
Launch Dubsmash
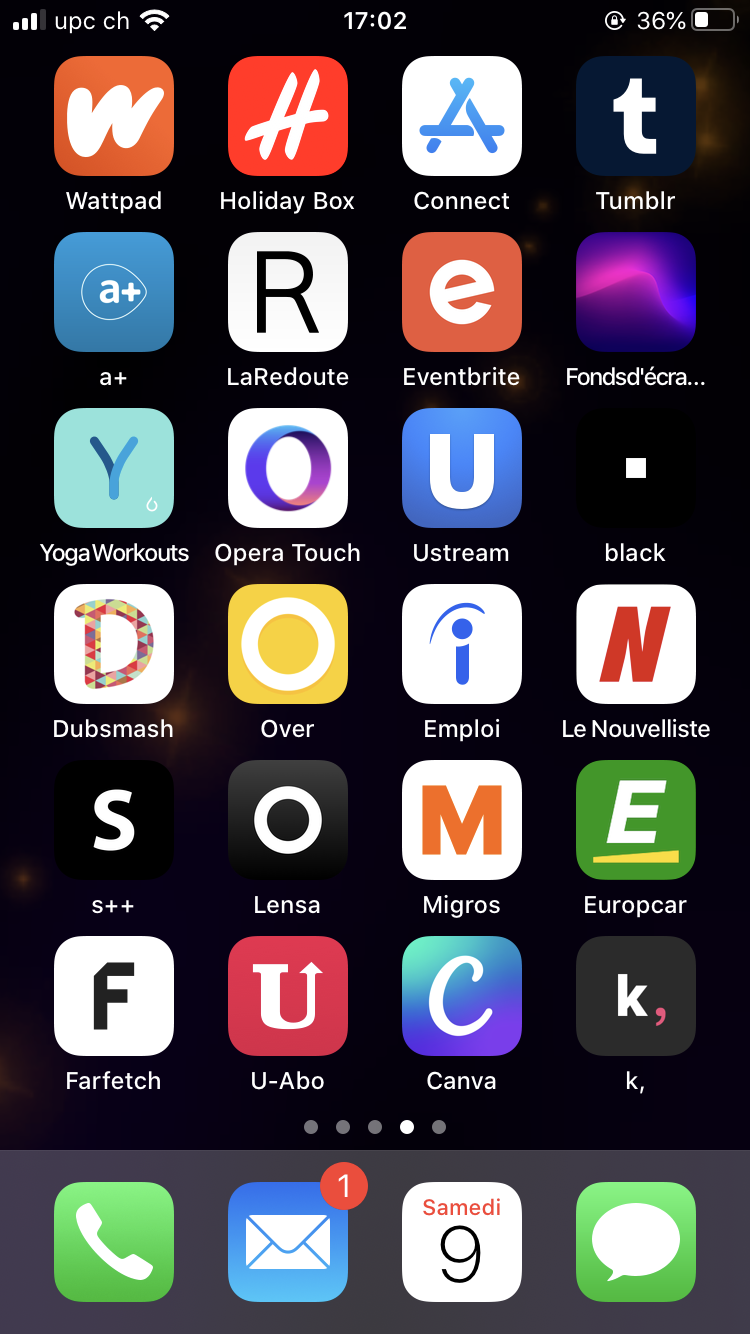pos(114,644)
